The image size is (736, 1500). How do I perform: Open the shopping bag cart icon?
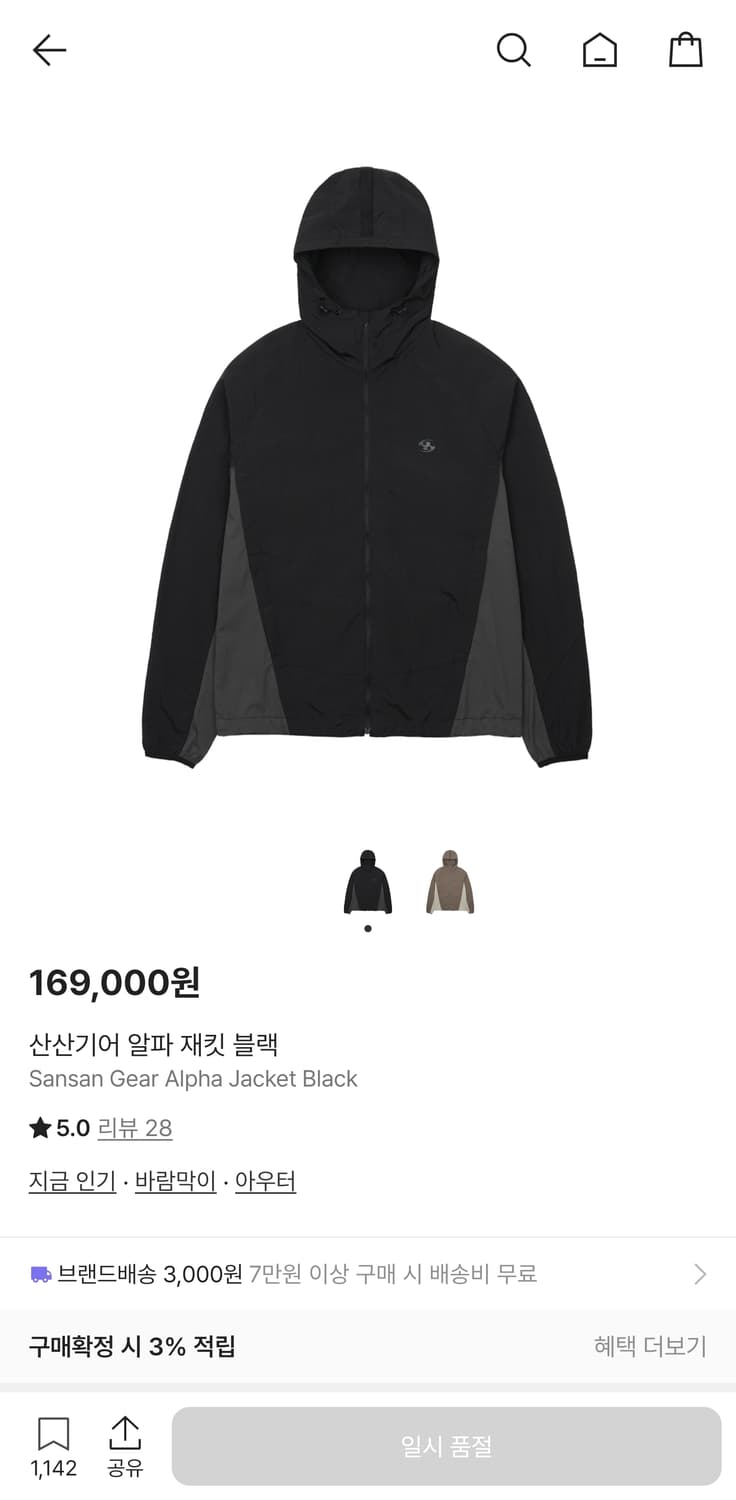[x=686, y=49]
